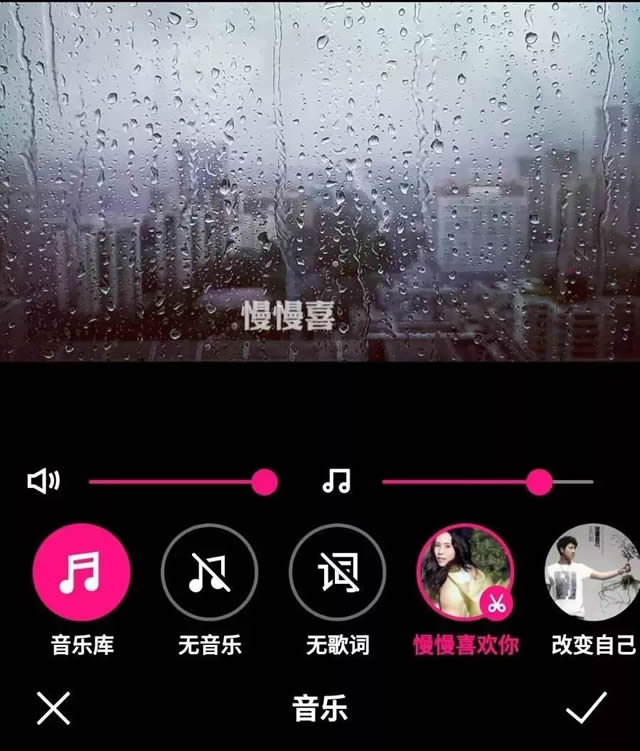Screen dimensions: 640x751
Task: Confirm music selection with the checkmark
Action: point(585,708)
